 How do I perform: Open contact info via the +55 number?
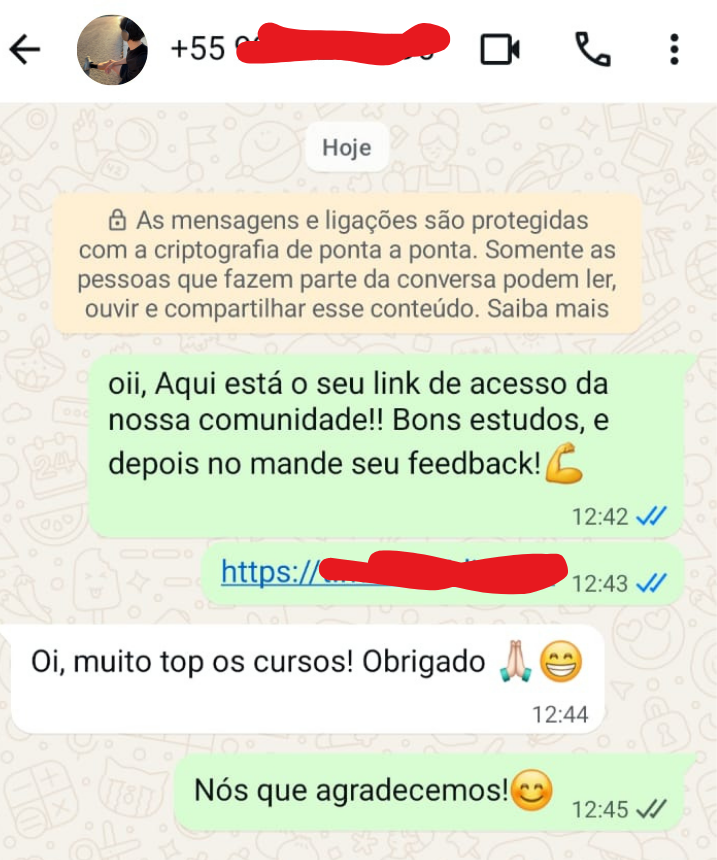pyautogui.click(x=200, y=49)
